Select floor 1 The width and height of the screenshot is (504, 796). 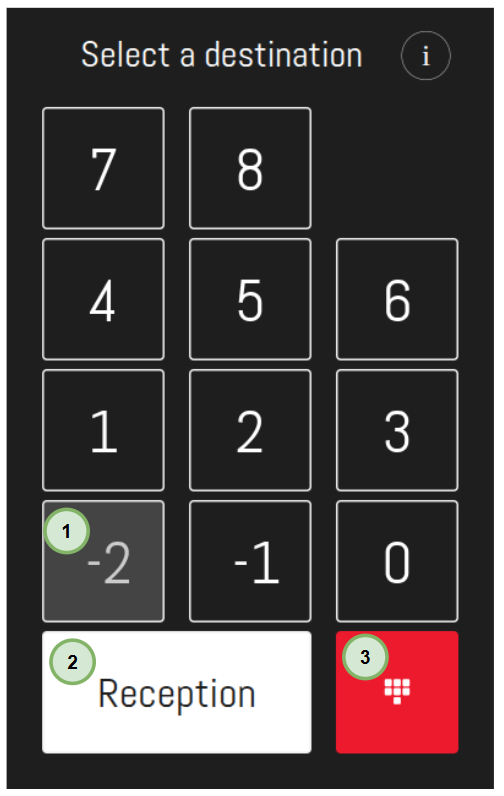[104, 430]
